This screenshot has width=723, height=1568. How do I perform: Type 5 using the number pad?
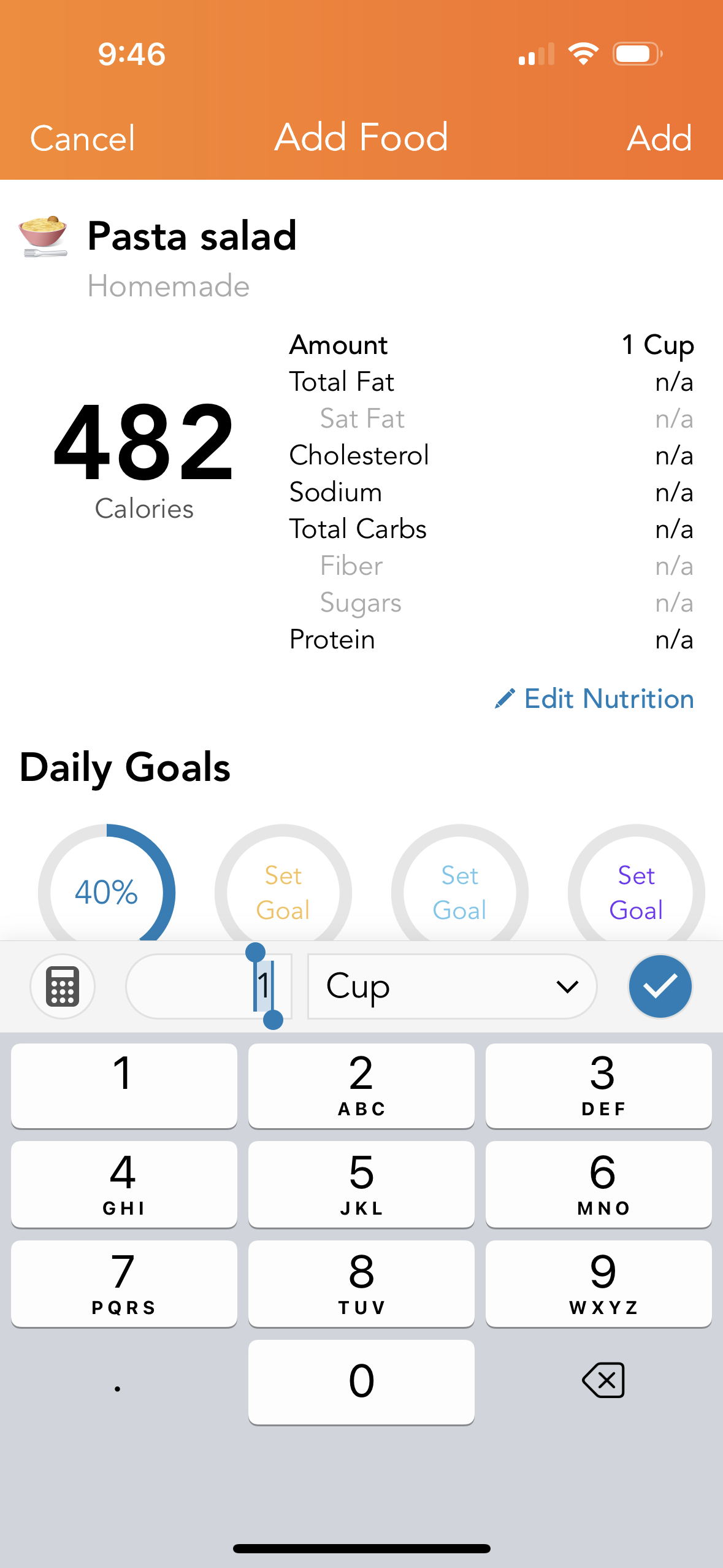click(361, 1184)
